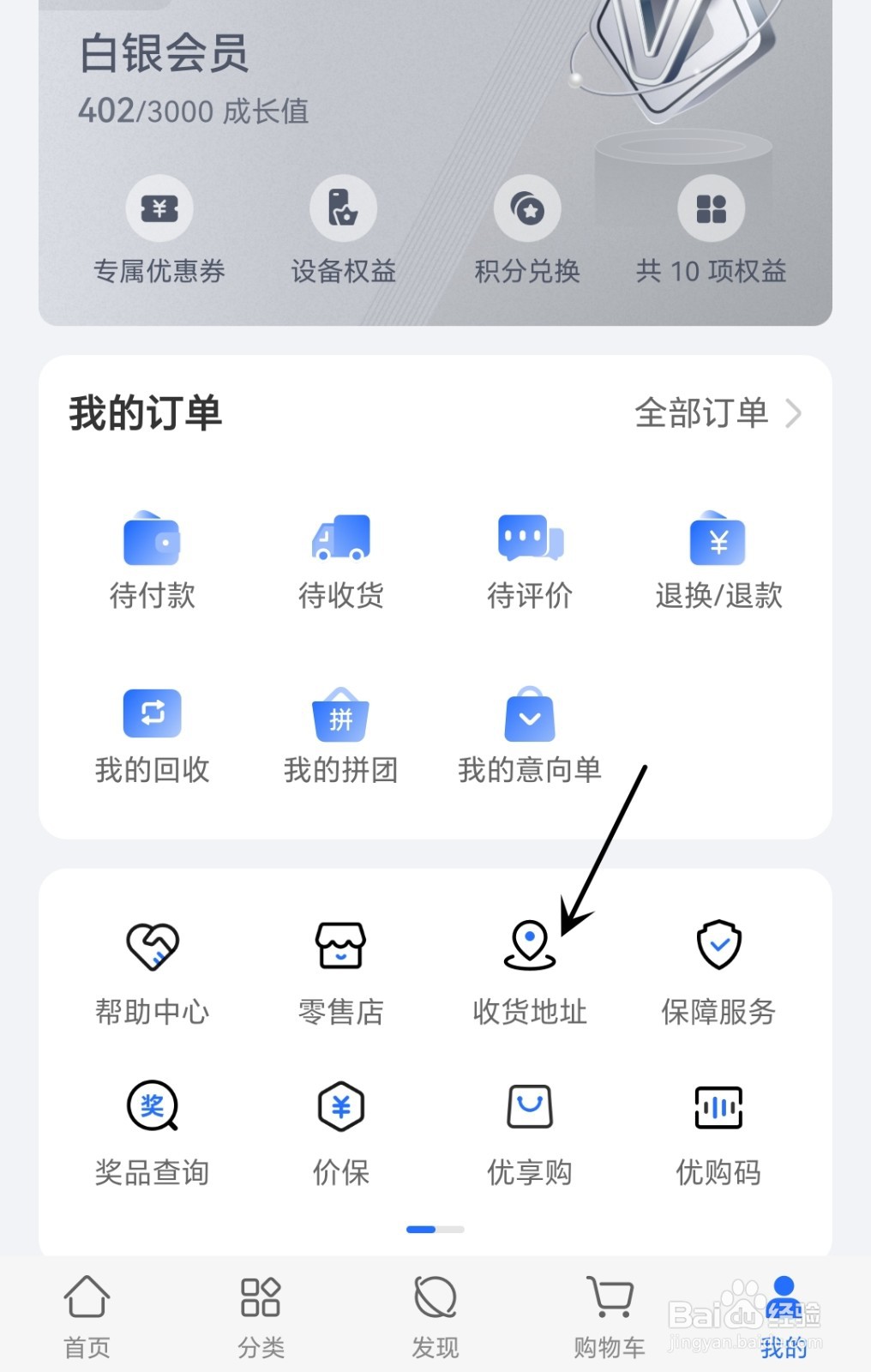Image resolution: width=871 pixels, height=1372 pixels.
Task: Select the 待收货 awaiting delivery icon
Action: [340, 557]
